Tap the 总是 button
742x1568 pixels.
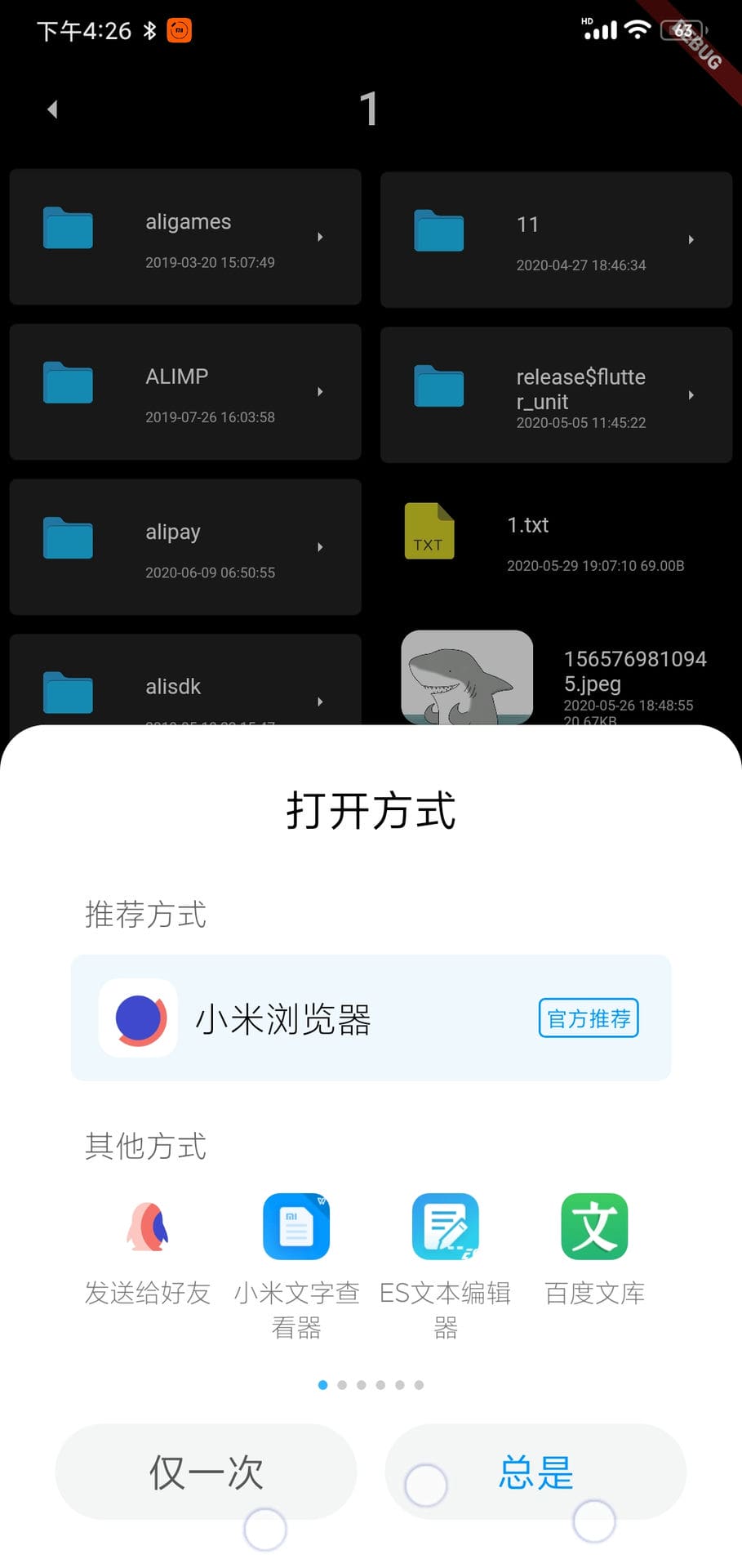(x=535, y=1472)
